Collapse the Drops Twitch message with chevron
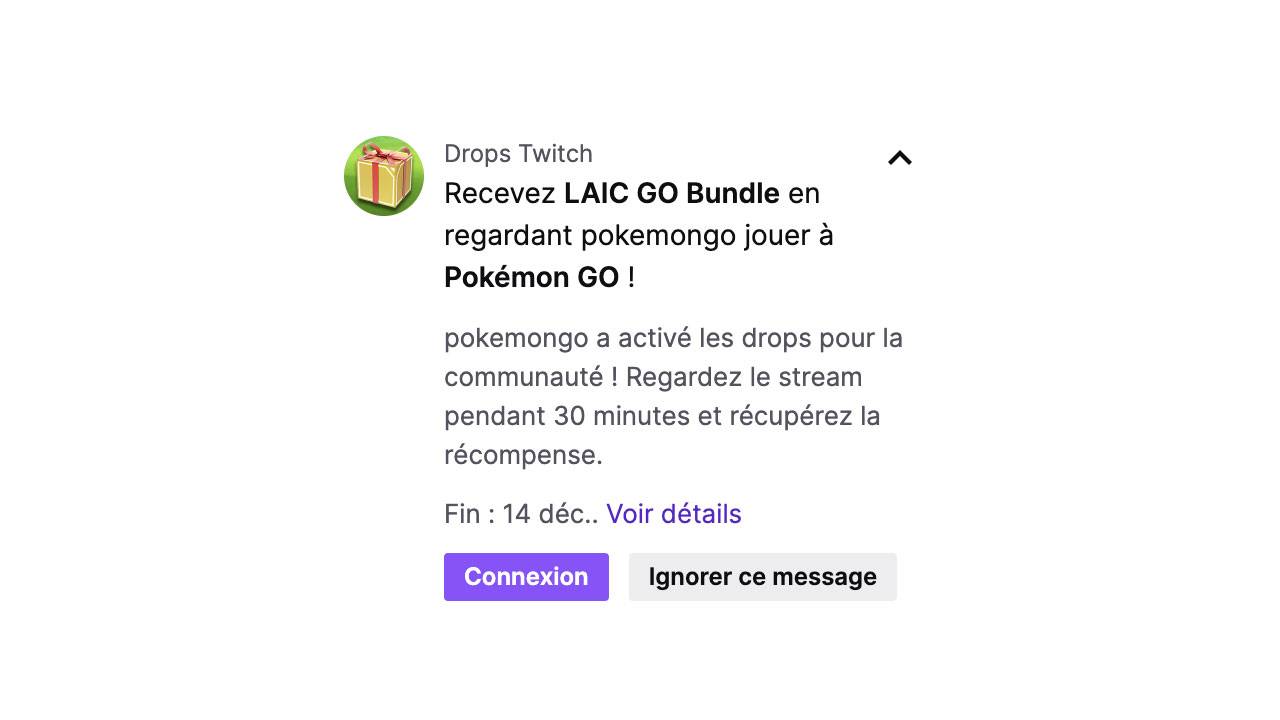 tap(900, 158)
